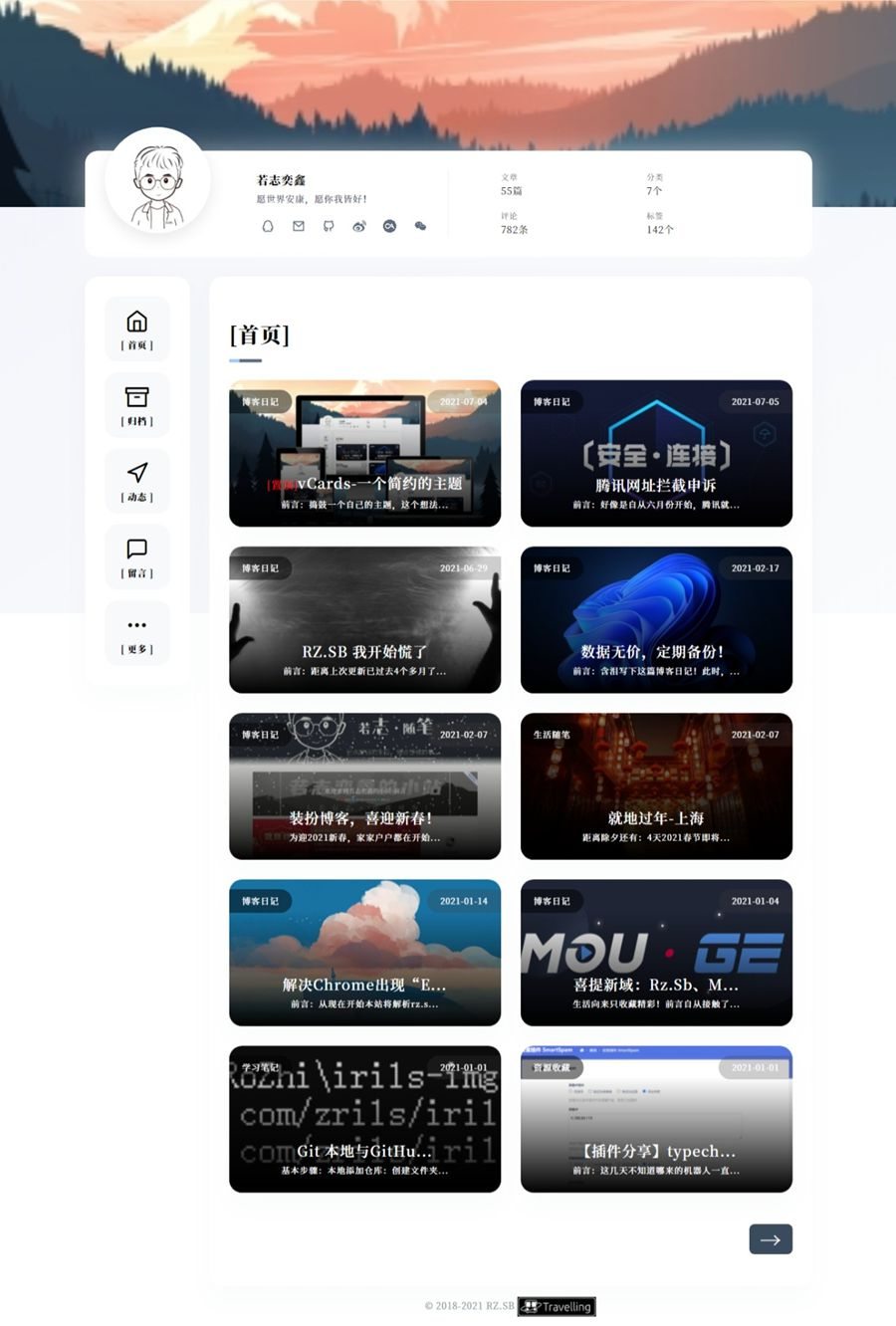The width and height of the screenshot is (896, 1326).
Task: Open the 留言 speech bubble icon
Action: coord(136,548)
